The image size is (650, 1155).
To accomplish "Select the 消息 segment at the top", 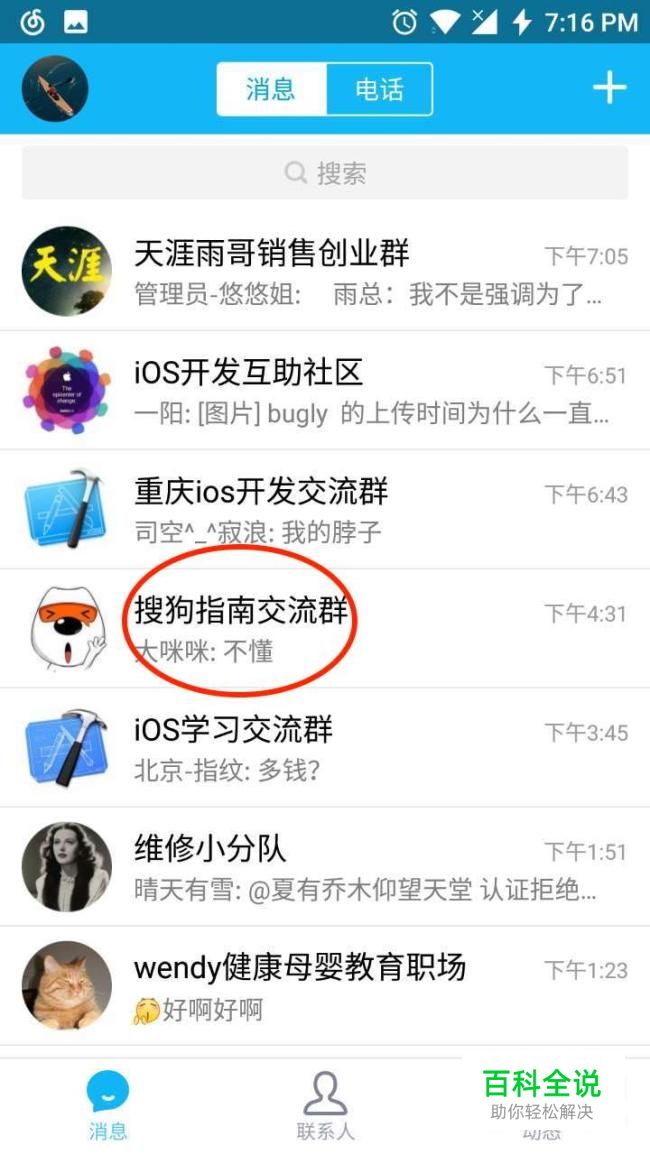I will (271, 90).
